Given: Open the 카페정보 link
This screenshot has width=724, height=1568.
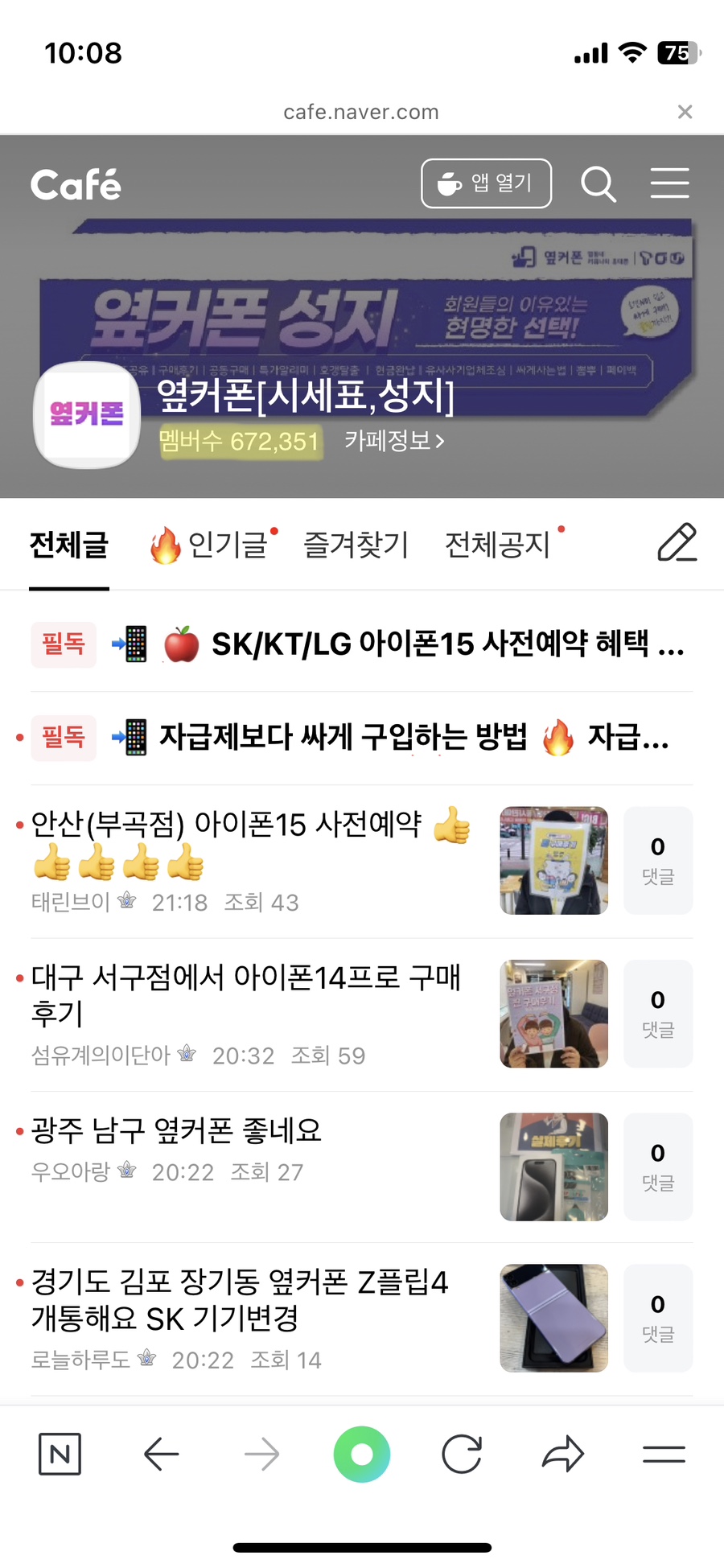Looking at the screenshot, I should [394, 440].
